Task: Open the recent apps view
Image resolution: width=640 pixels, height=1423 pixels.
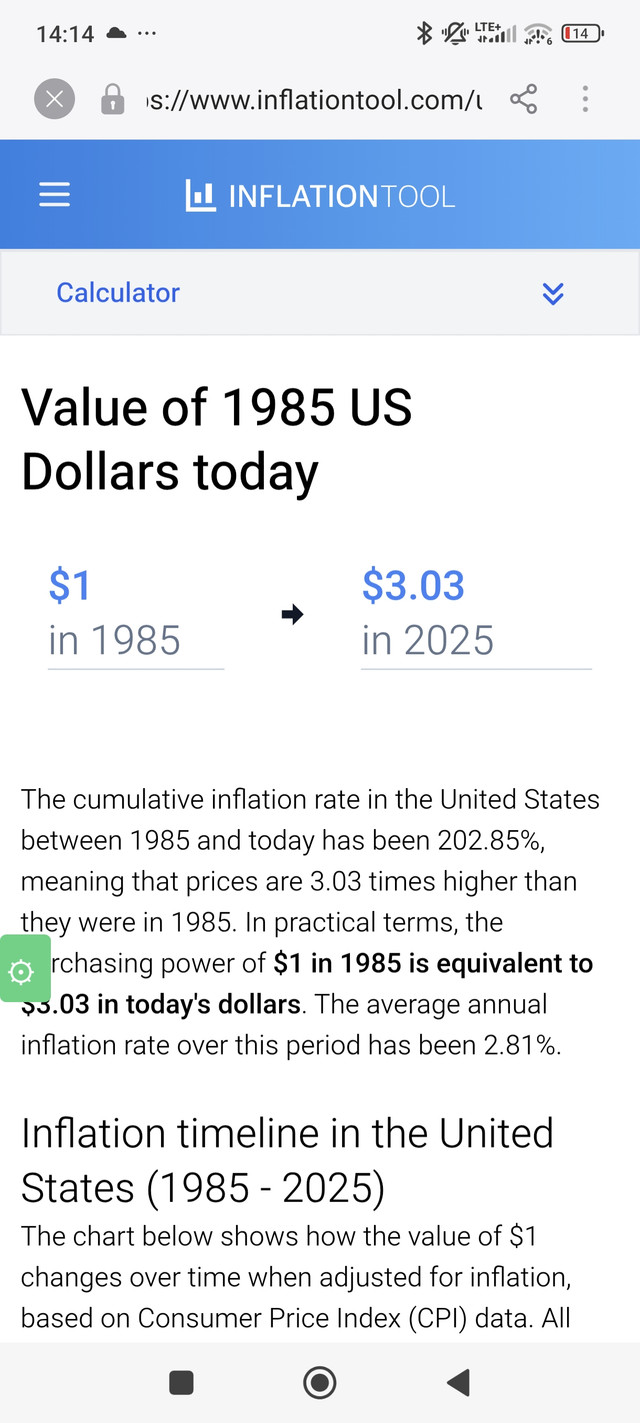Action: (181, 1383)
